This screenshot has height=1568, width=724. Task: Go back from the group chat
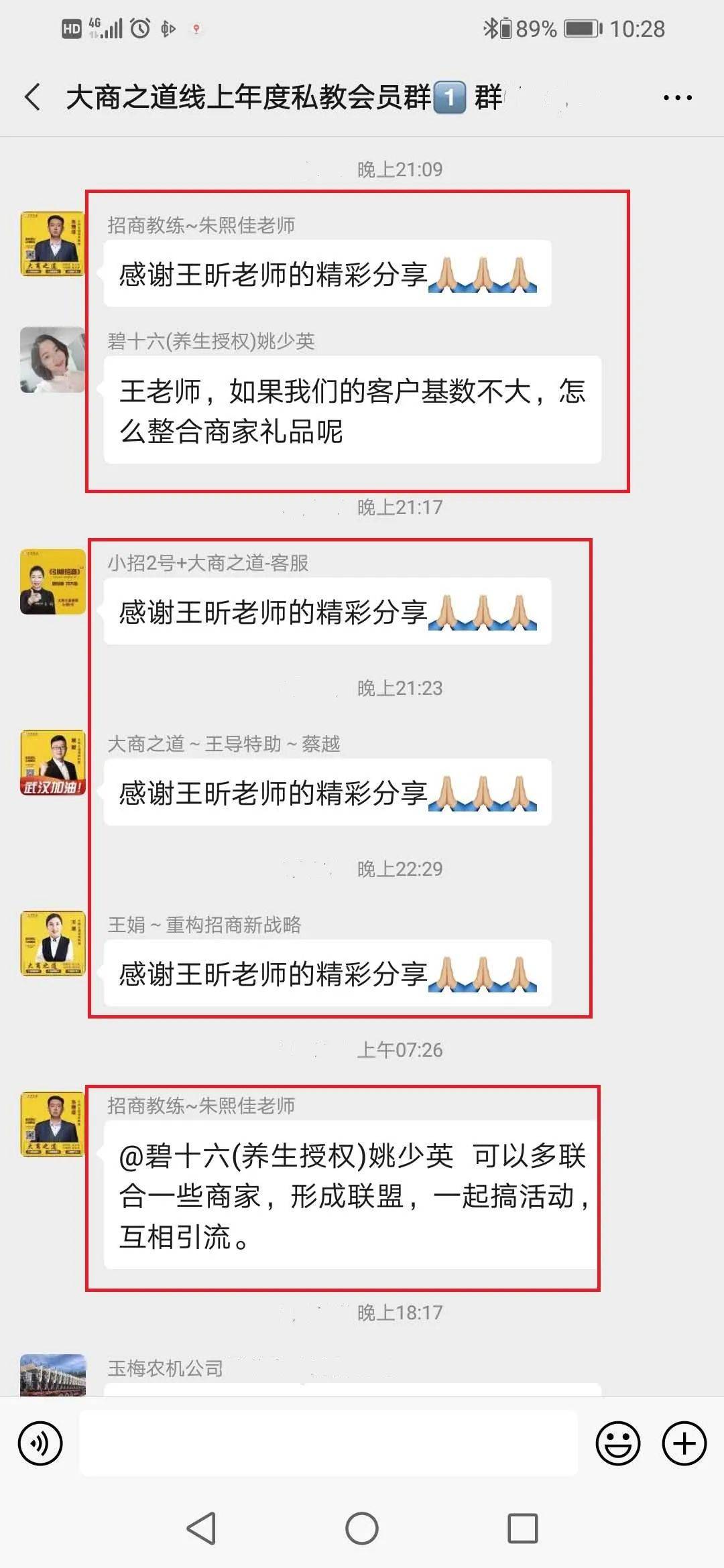32,97
